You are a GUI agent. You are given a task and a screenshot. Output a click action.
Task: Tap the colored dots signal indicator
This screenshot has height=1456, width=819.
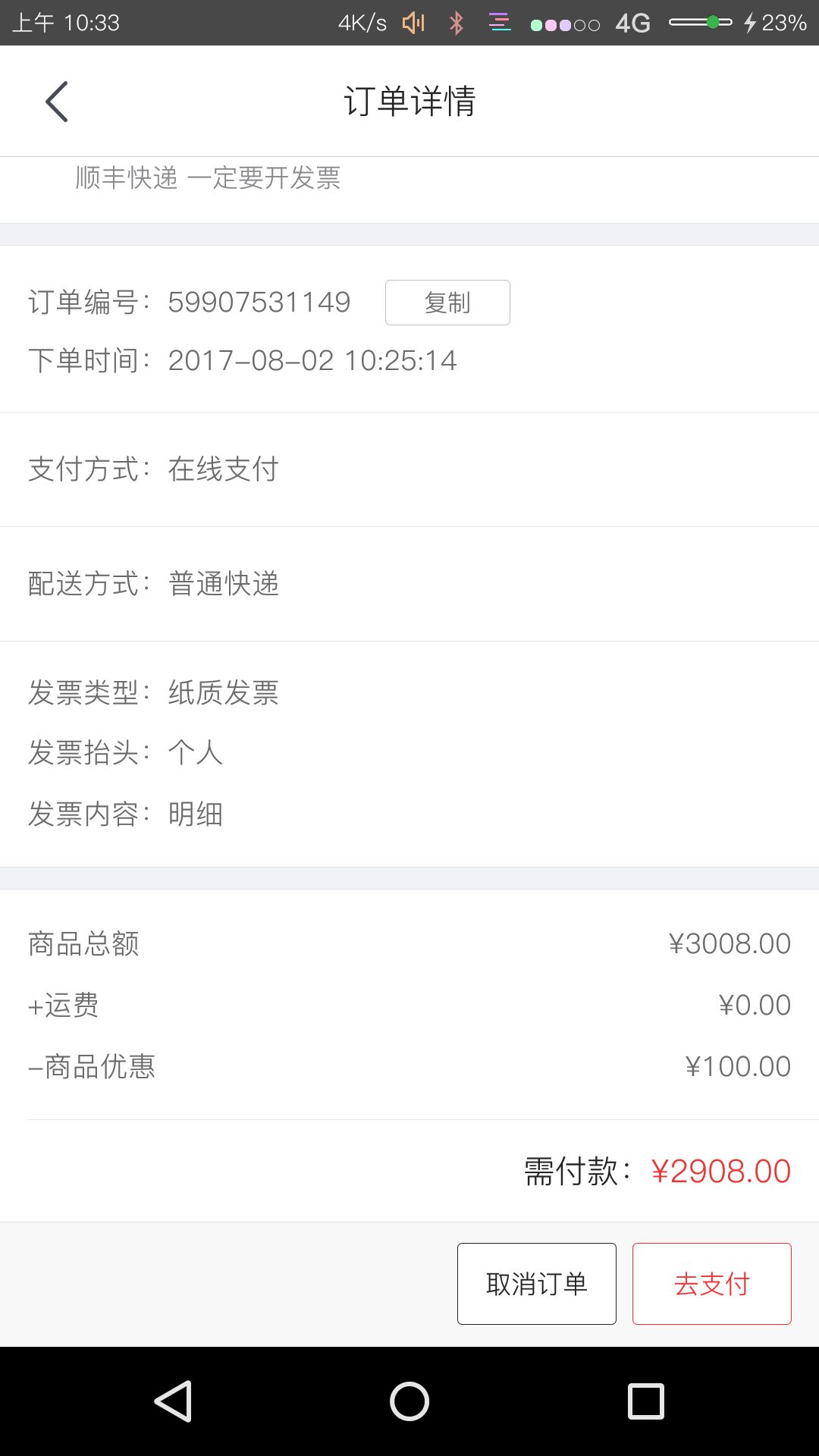pyautogui.click(x=564, y=24)
